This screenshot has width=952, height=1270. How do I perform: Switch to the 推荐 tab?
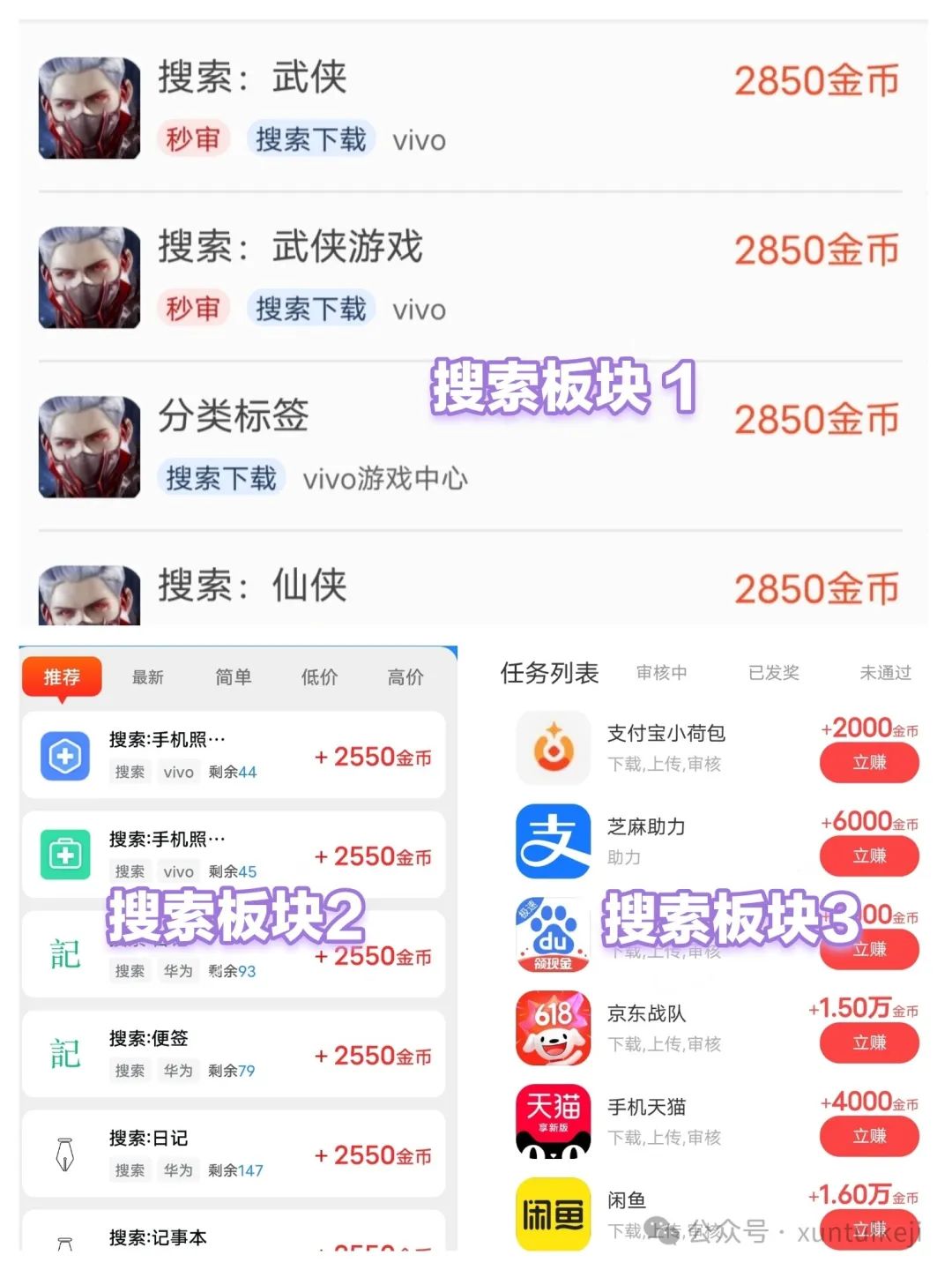(x=62, y=677)
